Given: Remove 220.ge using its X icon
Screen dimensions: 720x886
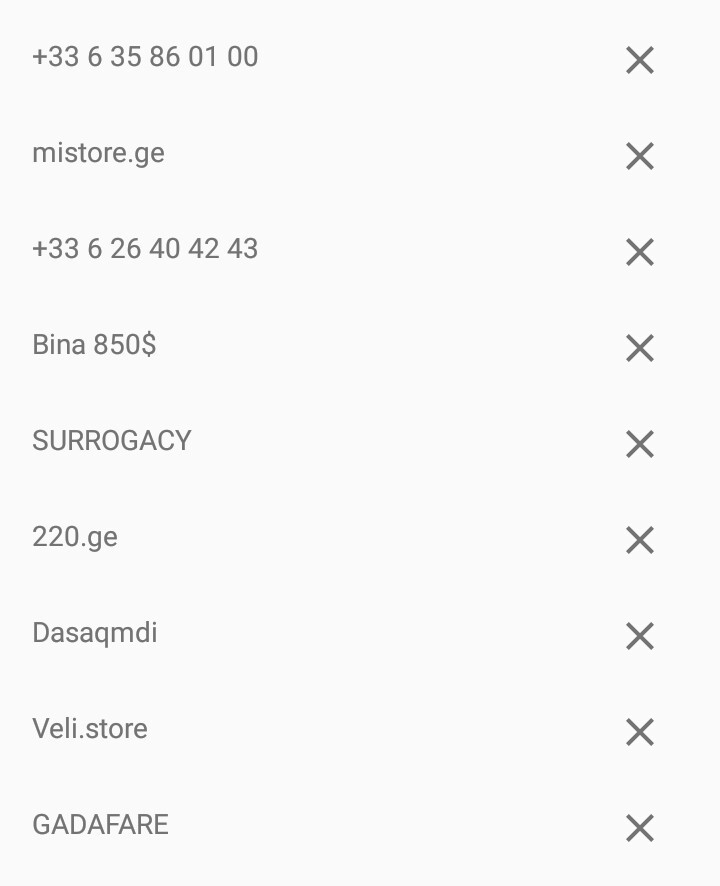Looking at the screenshot, I should pyautogui.click(x=639, y=541).
